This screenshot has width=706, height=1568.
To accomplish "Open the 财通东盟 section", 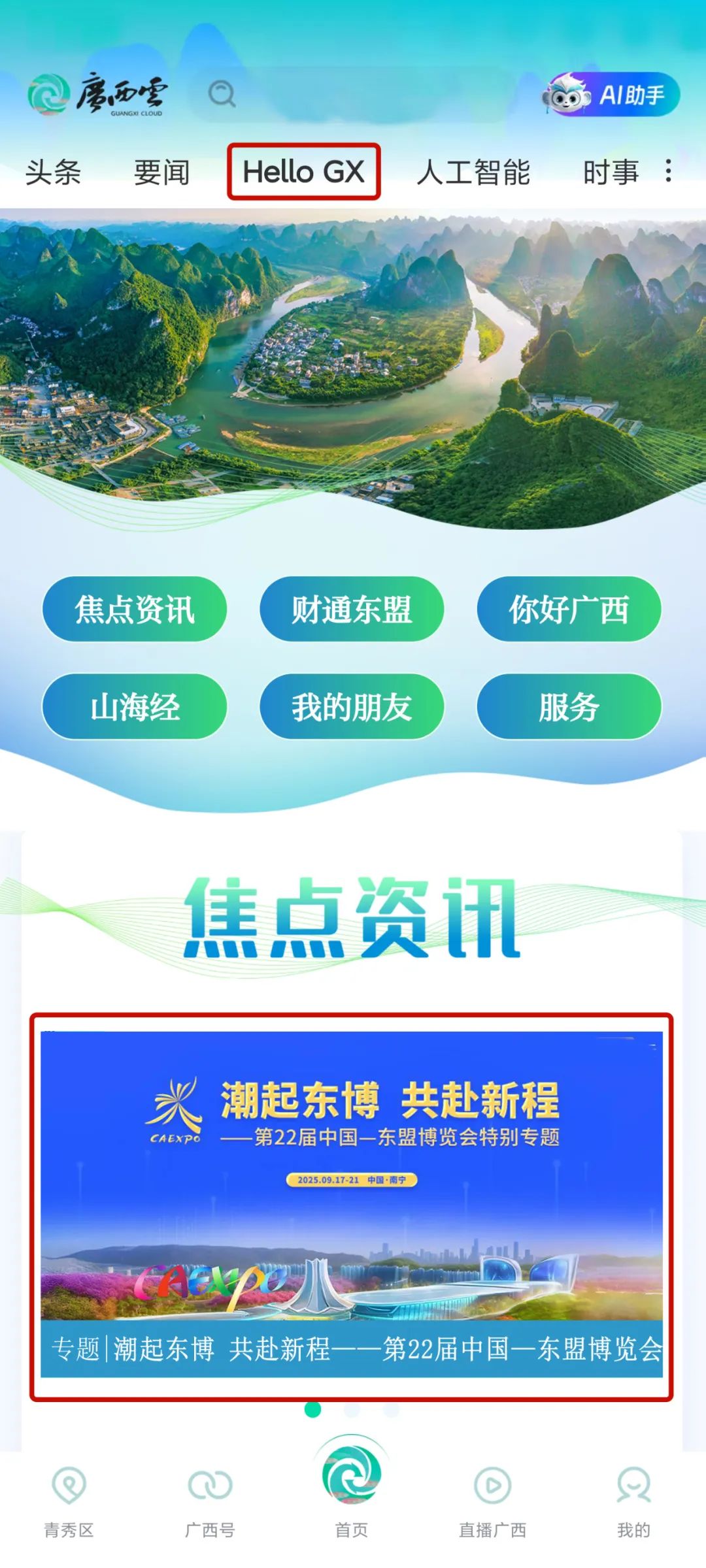I will (x=352, y=609).
